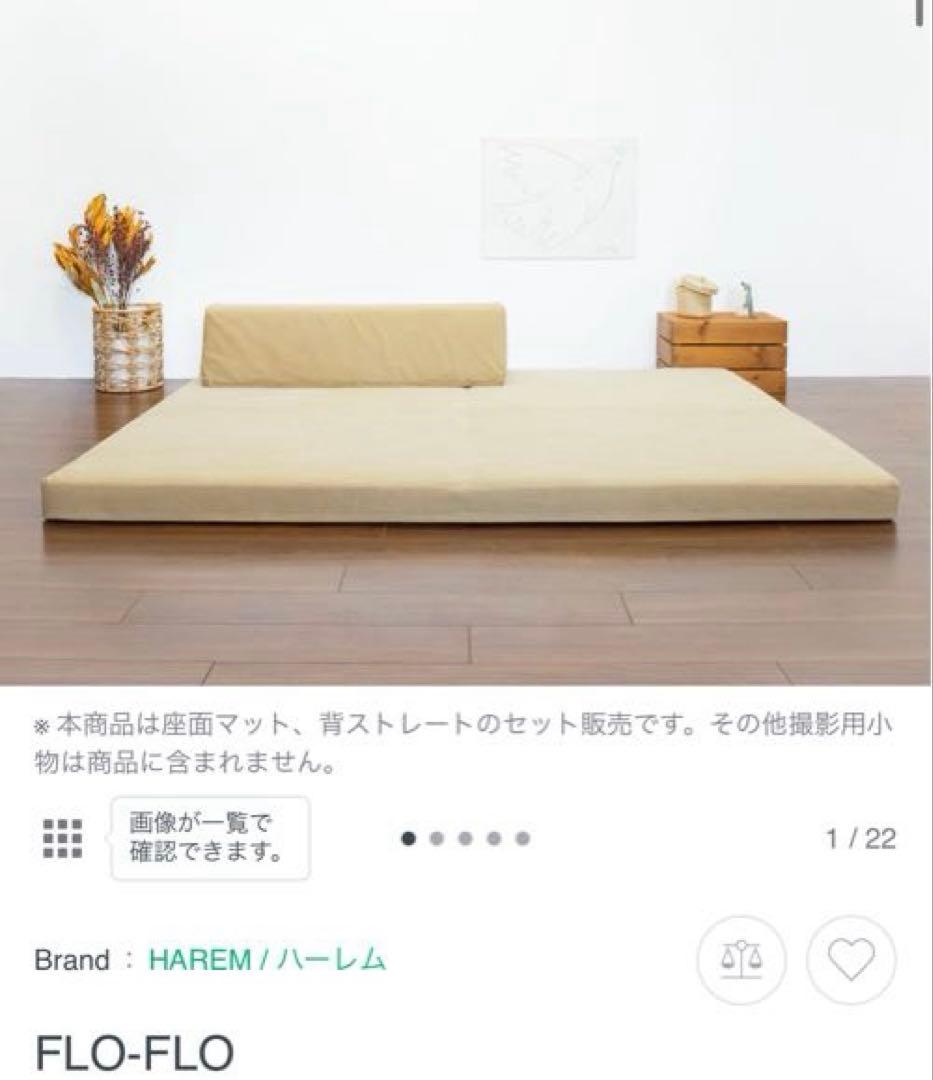
Task: Jump to the second image dot
Action: click(x=437, y=838)
